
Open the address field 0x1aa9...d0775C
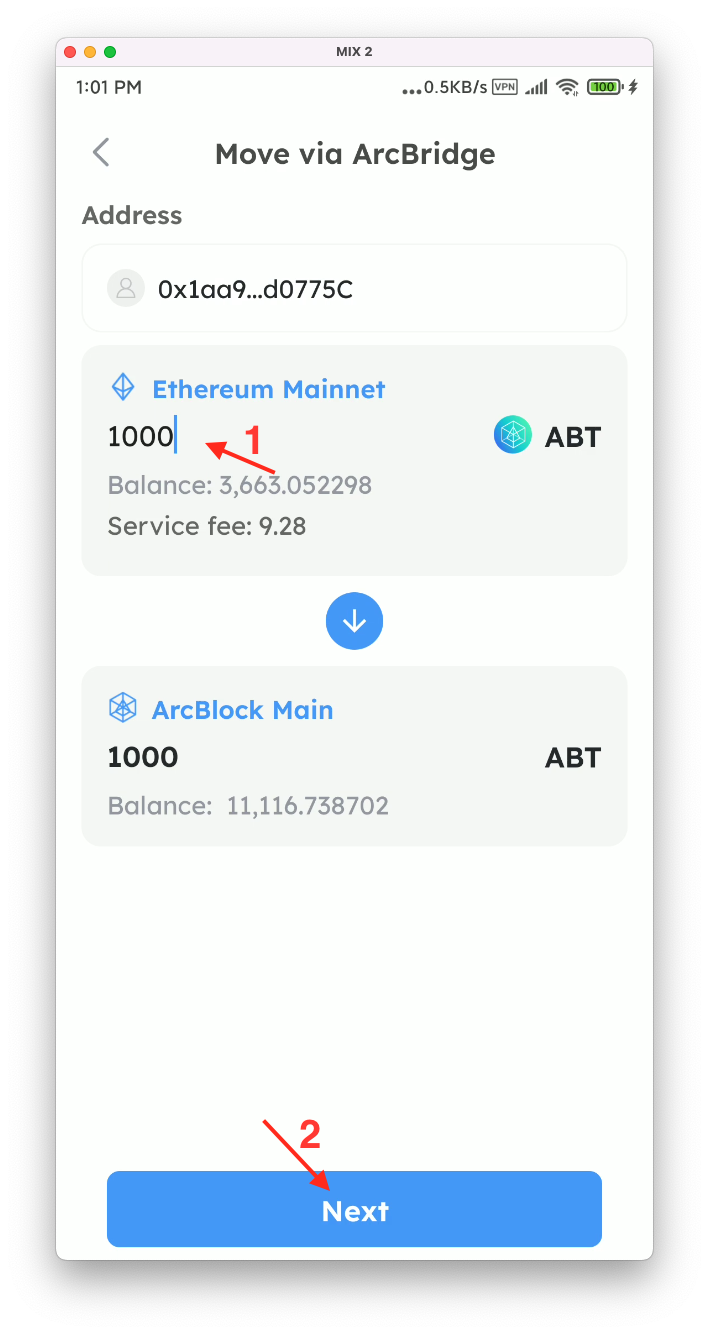coord(354,289)
